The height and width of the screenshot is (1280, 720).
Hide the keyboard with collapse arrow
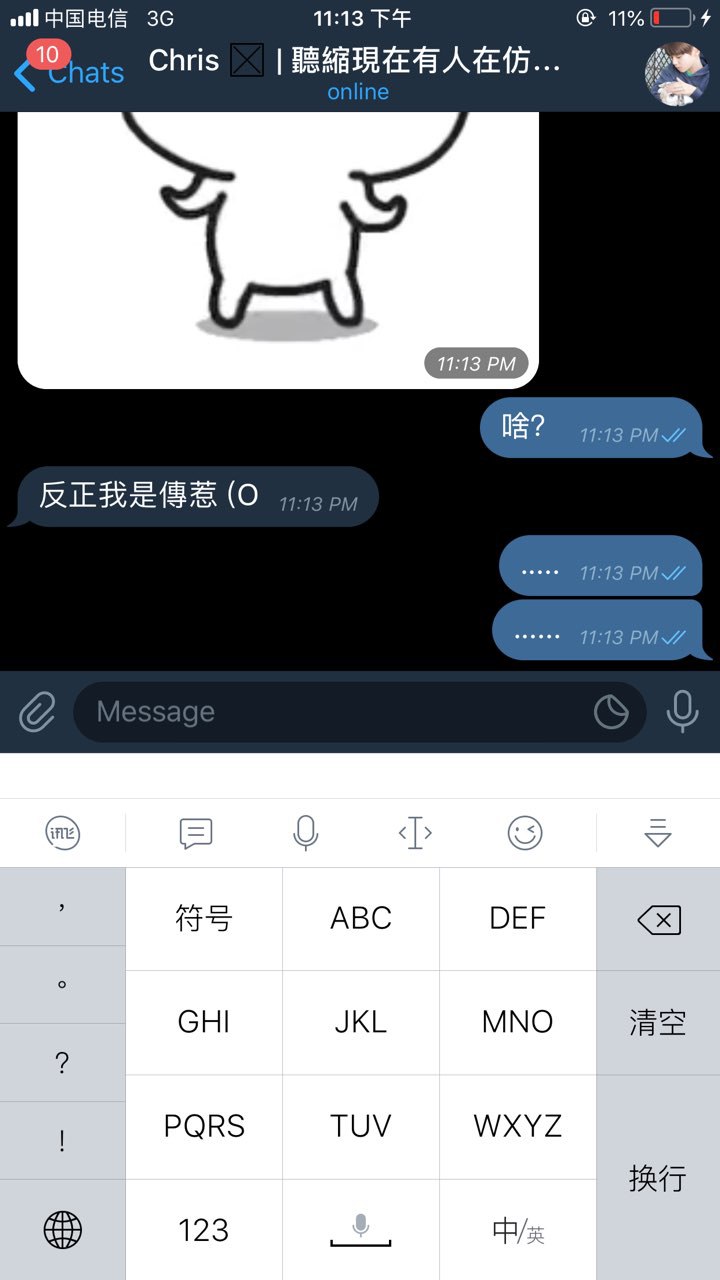[657, 833]
